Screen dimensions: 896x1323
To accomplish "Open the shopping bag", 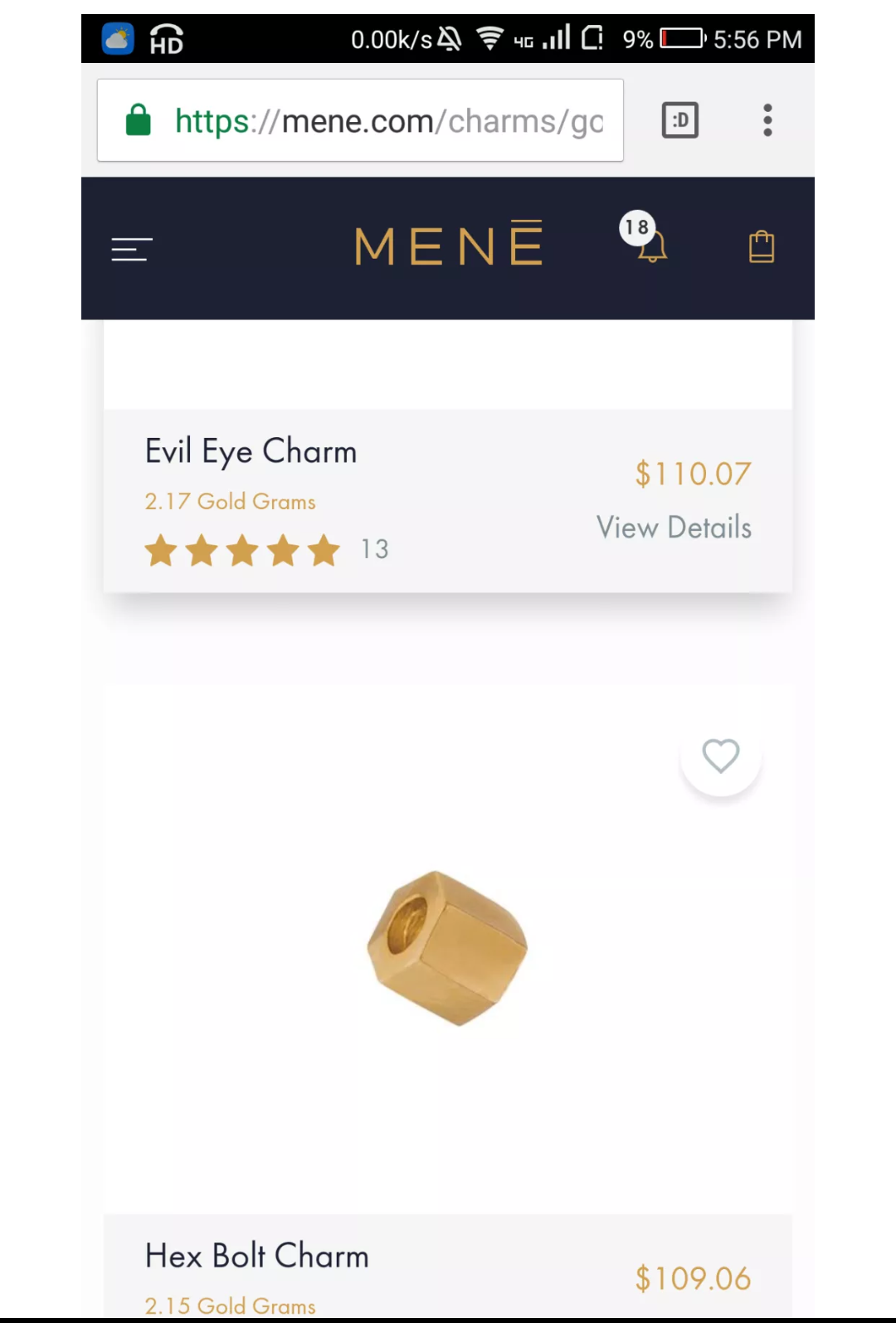I will [x=761, y=247].
